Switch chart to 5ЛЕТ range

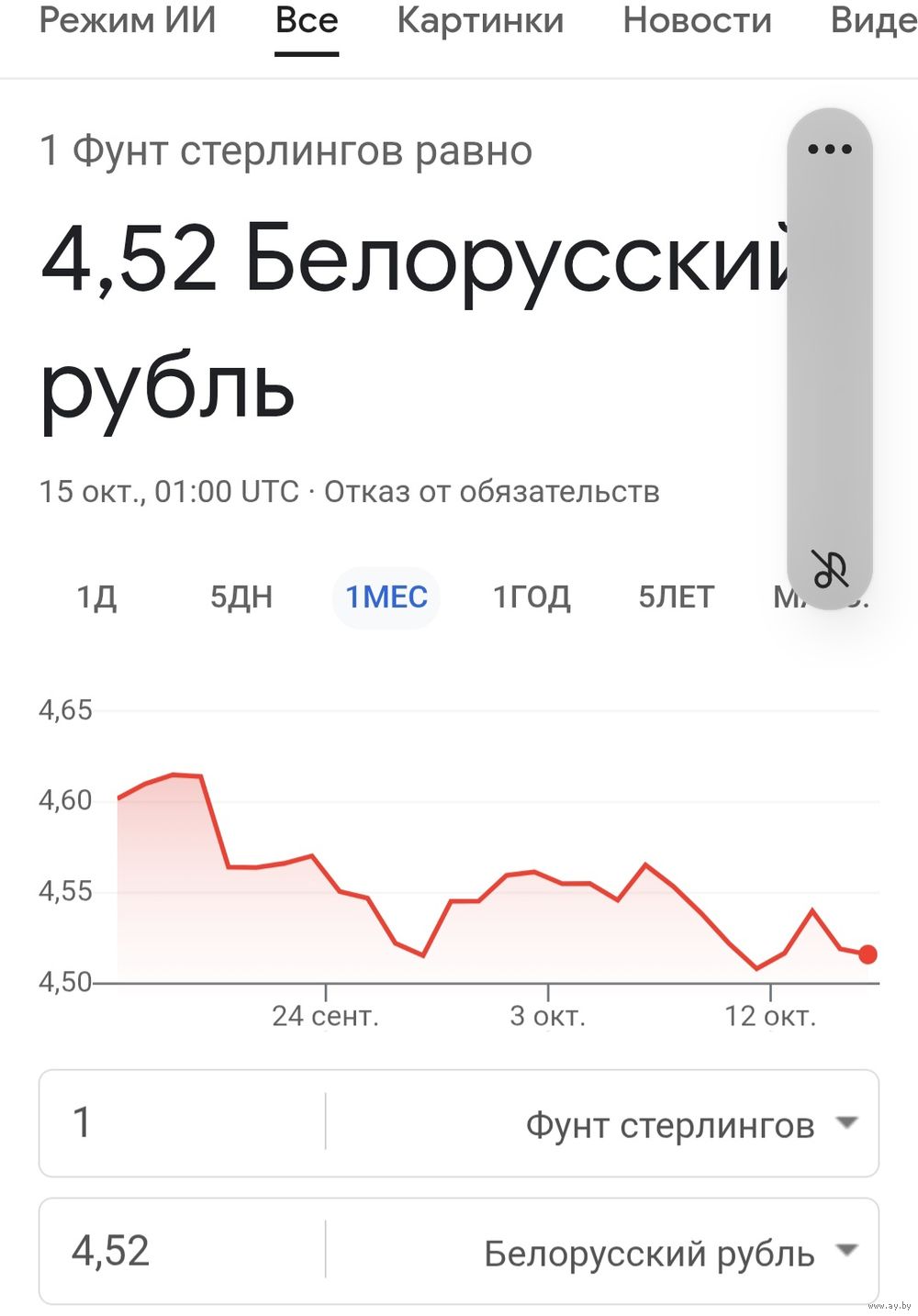pyautogui.click(x=676, y=597)
